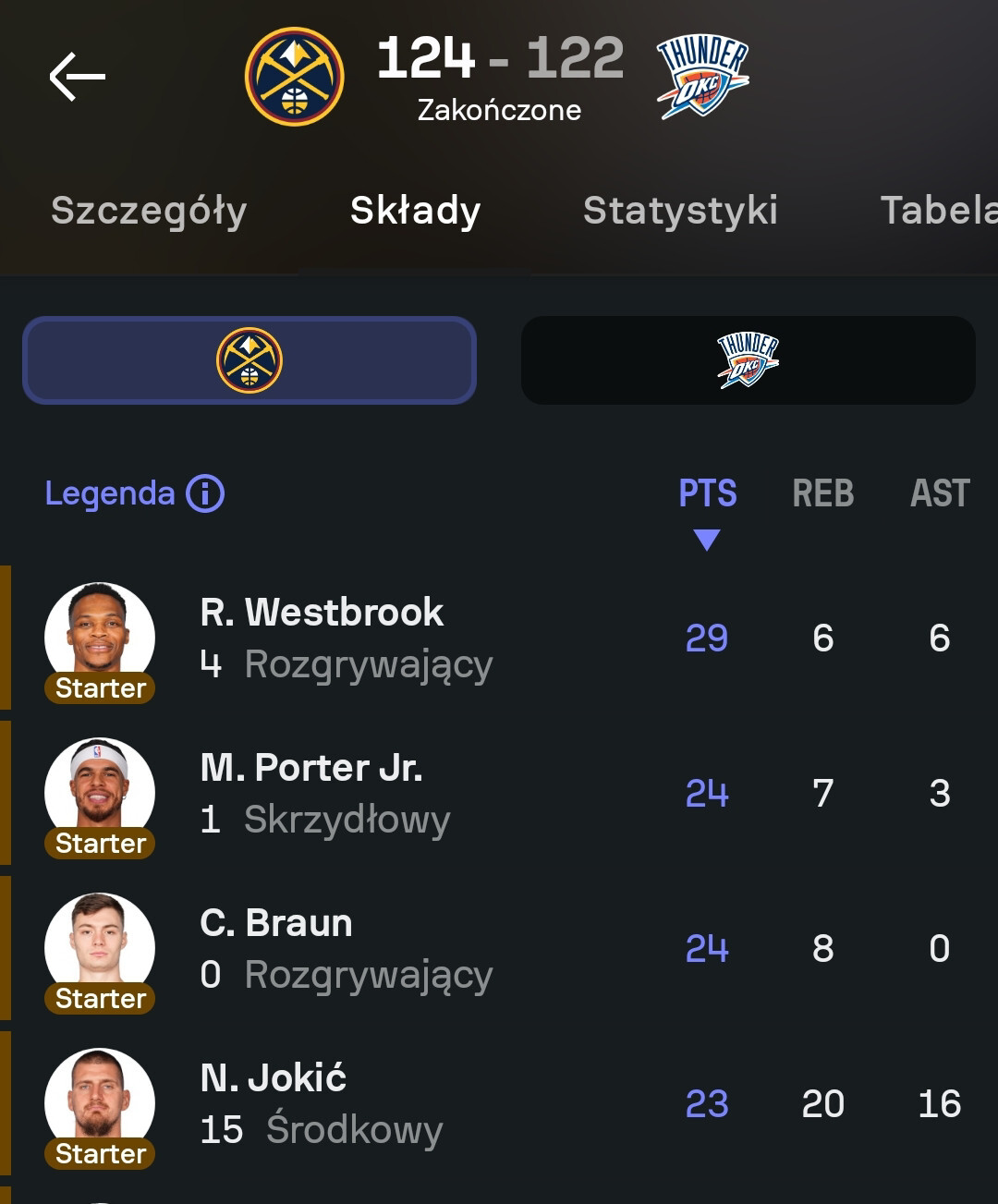Go back using the arrow icon
Viewport: 998px width, 1204px height.
(x=78, y=77)
